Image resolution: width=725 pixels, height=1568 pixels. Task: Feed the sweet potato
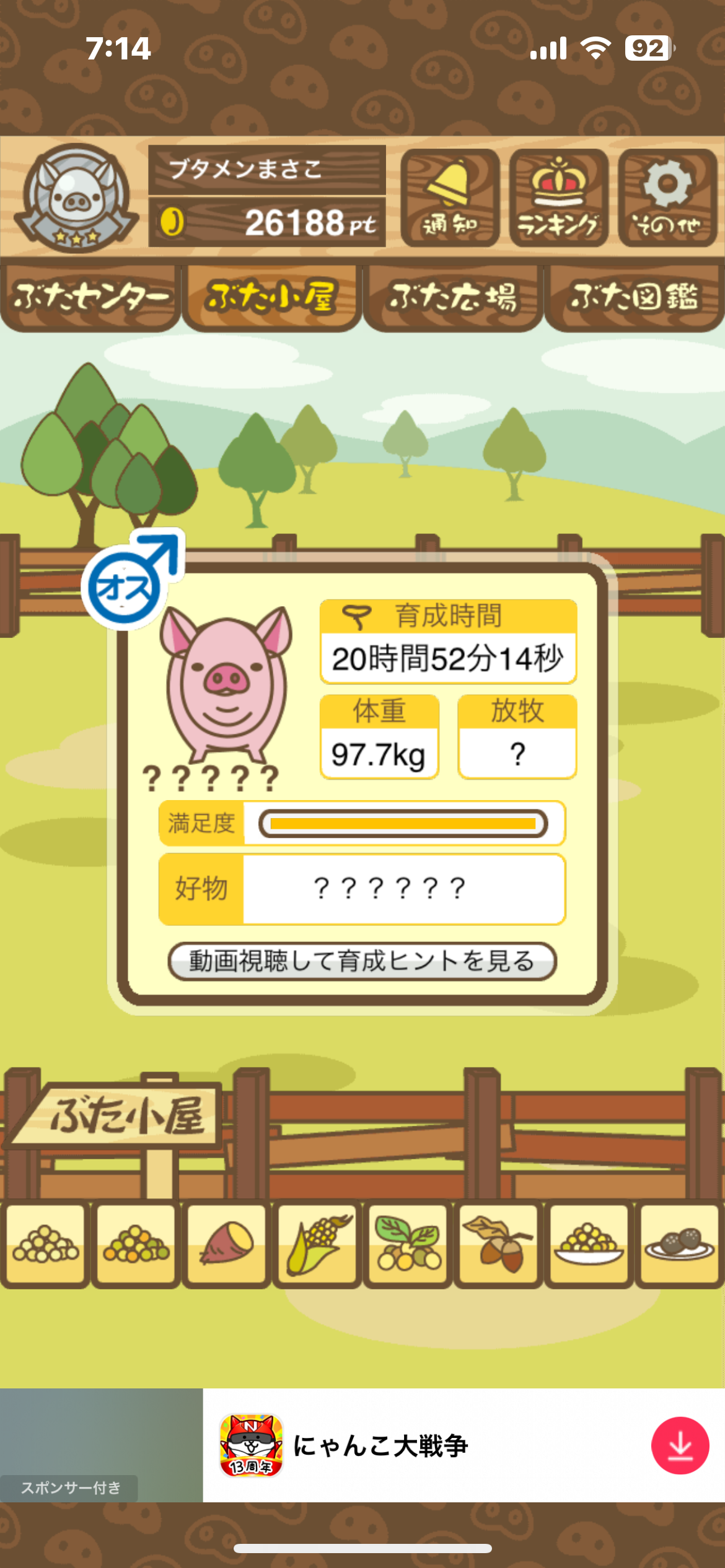click(x=226, y=1244)
